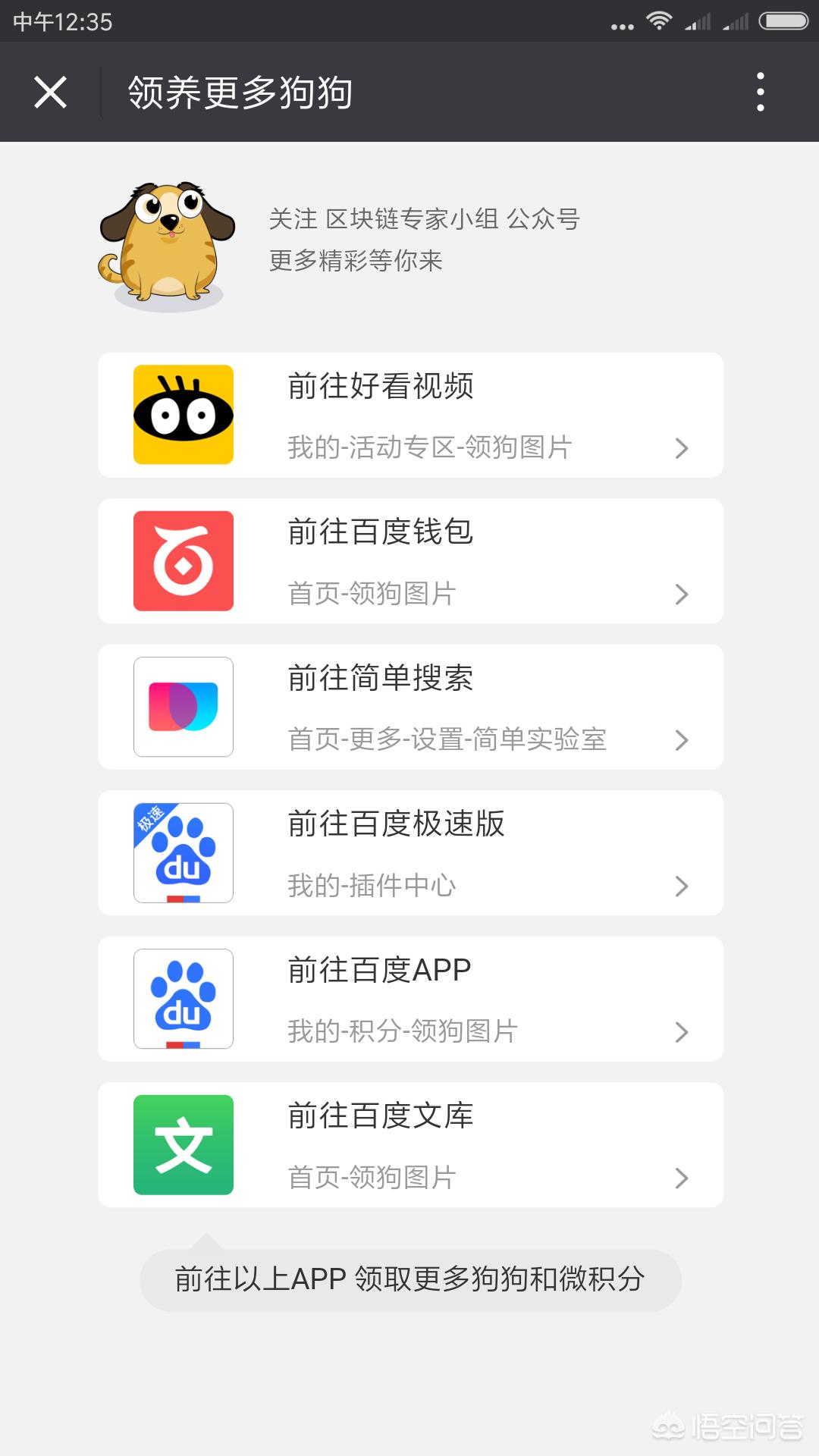Open the 前往好看视频 row
This screenshot has width=819, height=1456.
[410, 415]
